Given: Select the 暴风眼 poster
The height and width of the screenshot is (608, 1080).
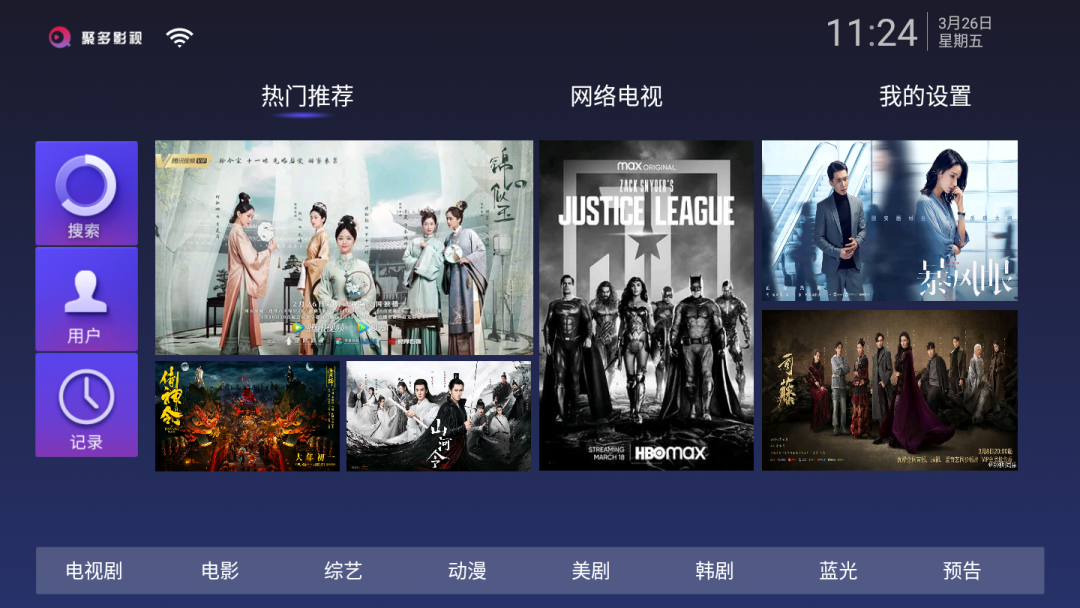Looking at the screenshot, I should (x=889, y=220).
